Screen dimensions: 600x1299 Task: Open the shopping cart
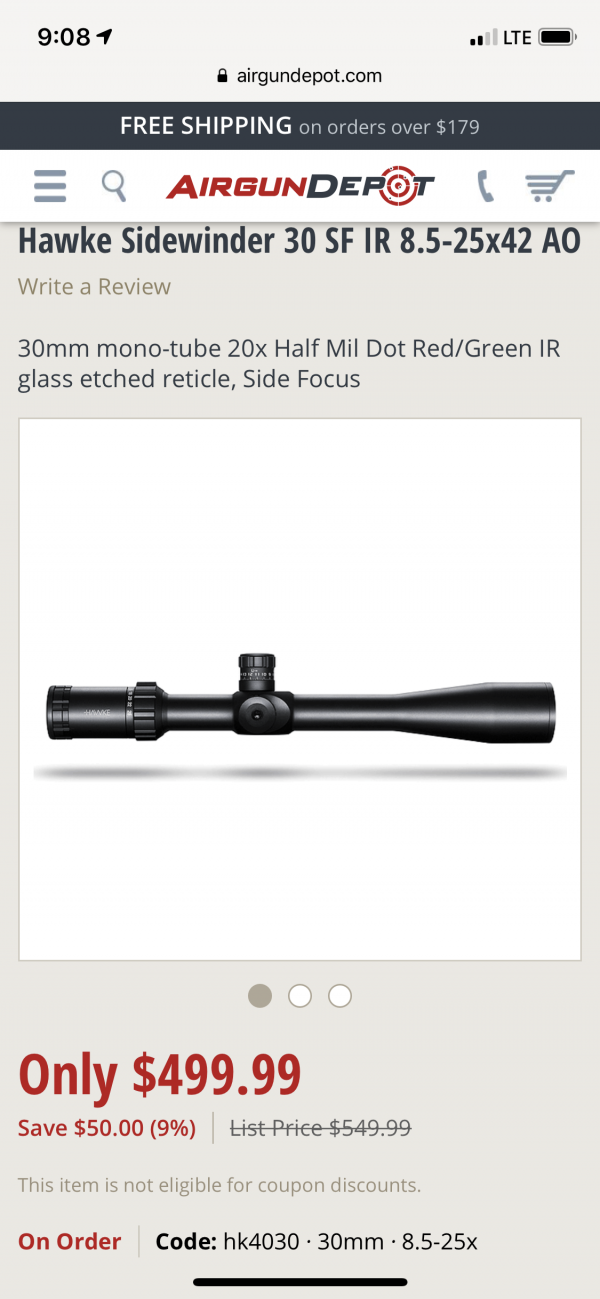point(549,186)
